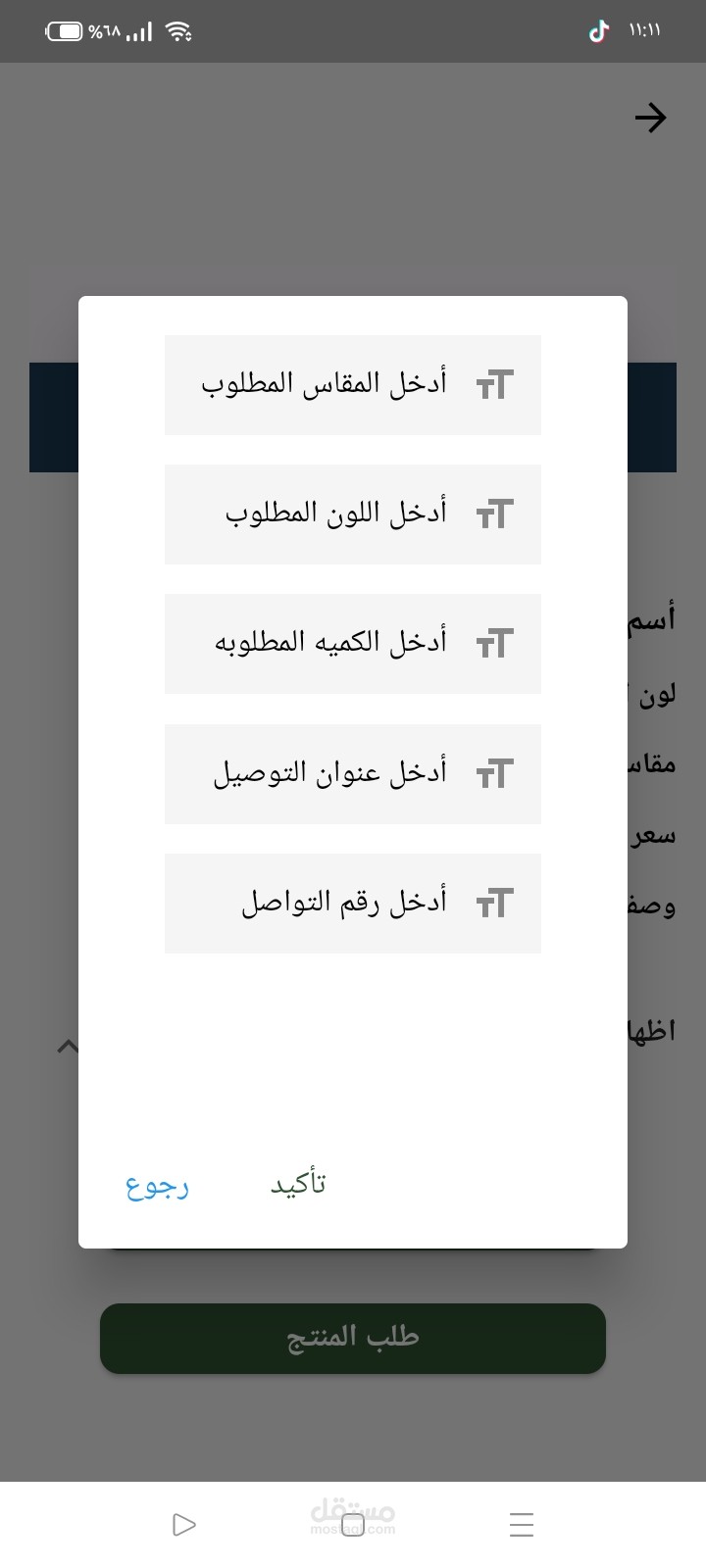Tap the delivery address field أدخل عنوان التوصيل

[353, 773]
